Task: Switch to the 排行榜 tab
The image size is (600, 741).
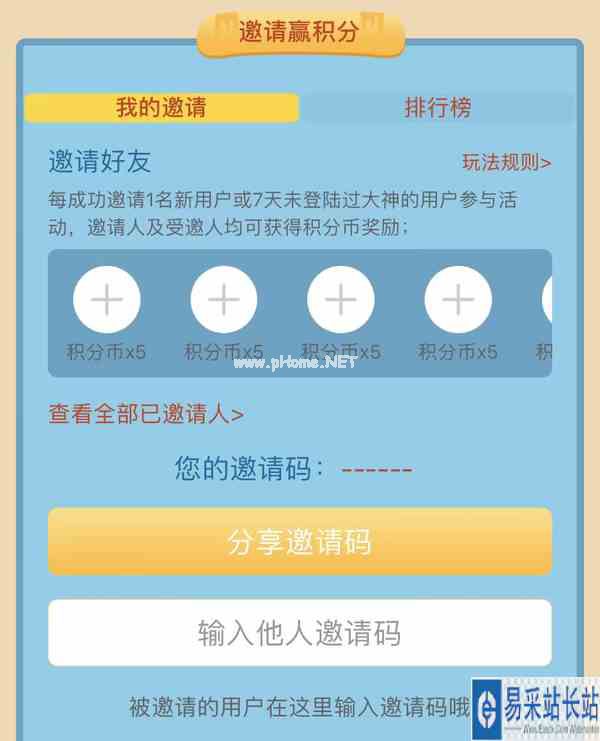Action: coord(437,108)
